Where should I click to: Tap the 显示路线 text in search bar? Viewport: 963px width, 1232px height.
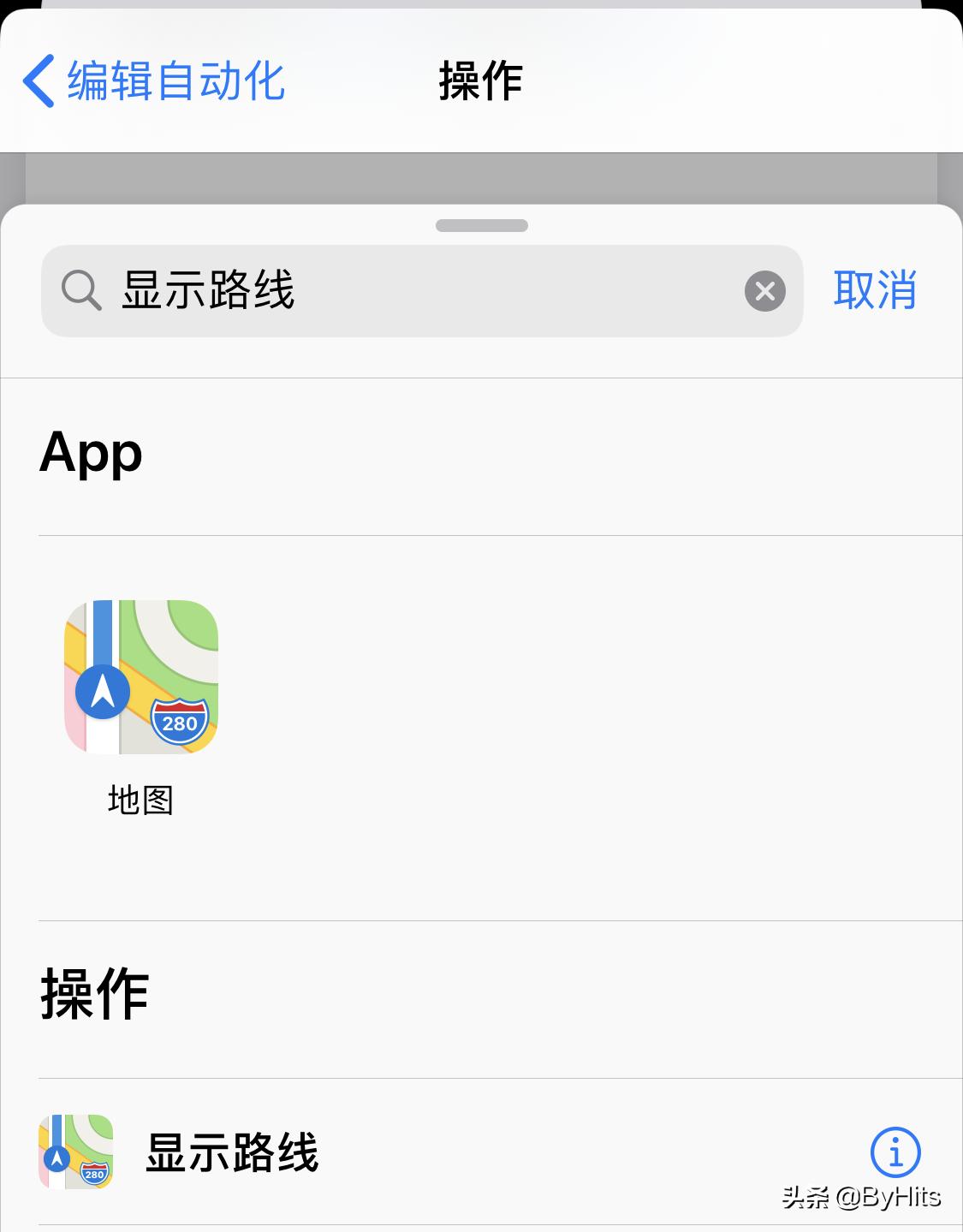coord(211,291)
